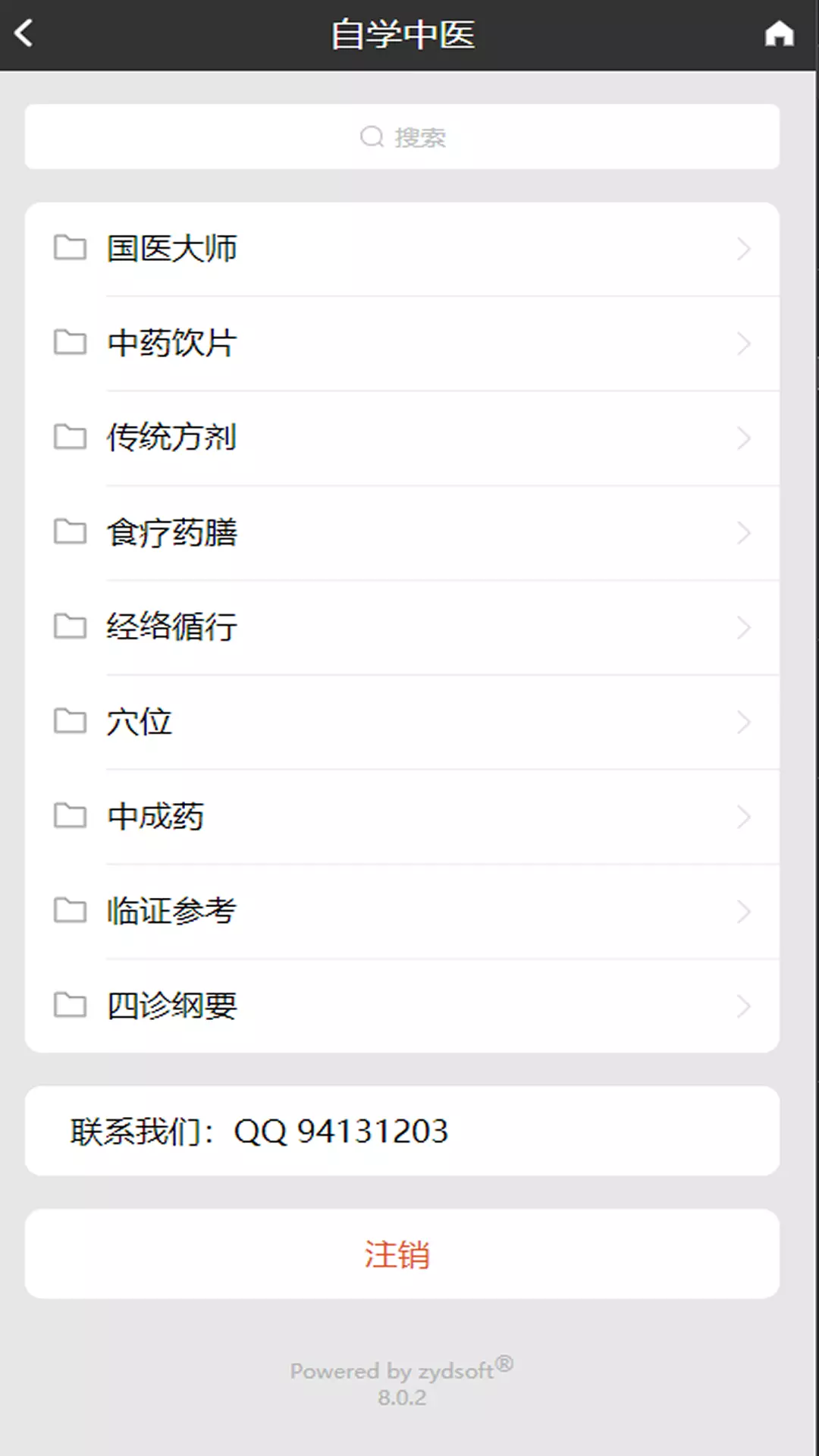Open the 经络循行 folder

coord(402,627)
